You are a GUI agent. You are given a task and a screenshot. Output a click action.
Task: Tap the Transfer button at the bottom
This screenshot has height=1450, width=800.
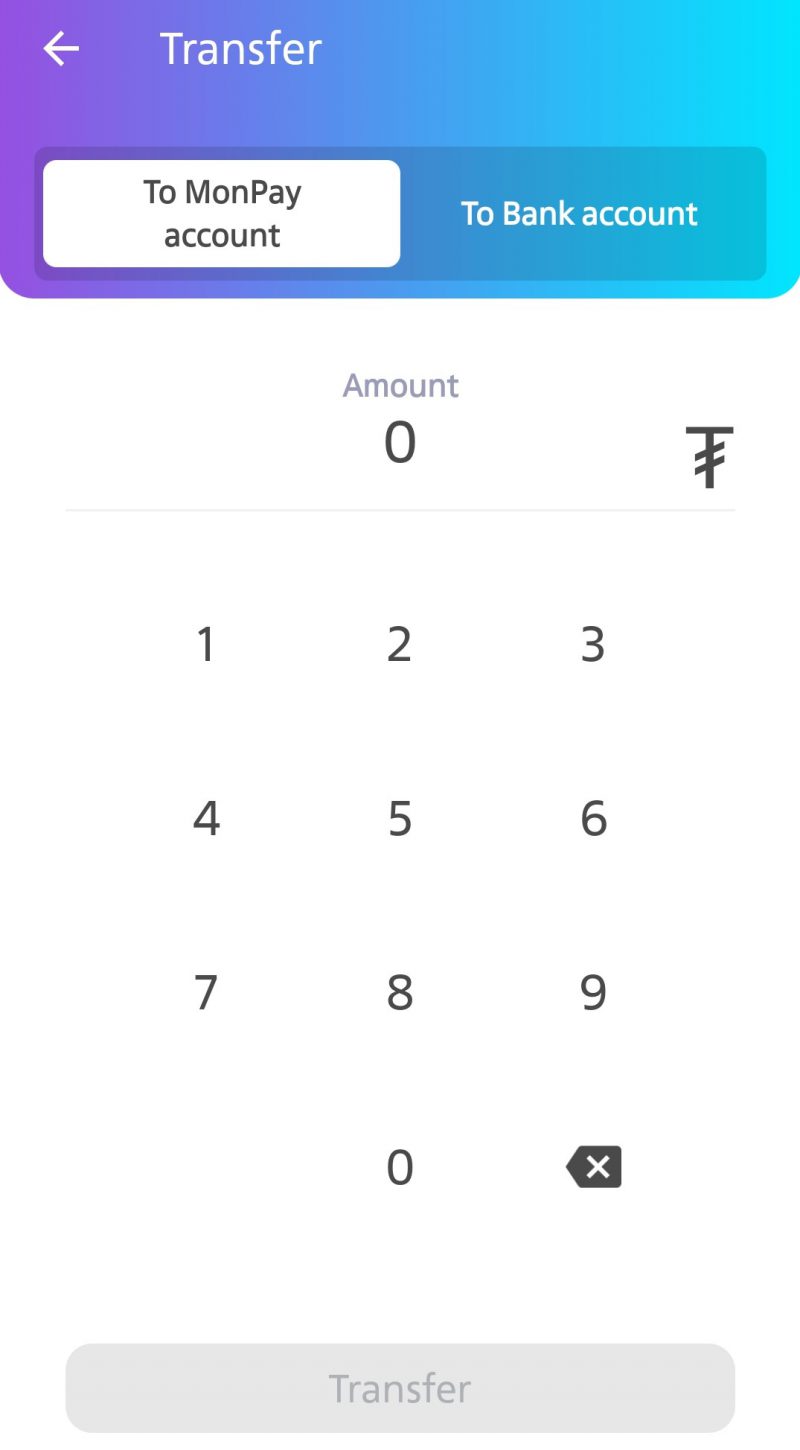400,1388
